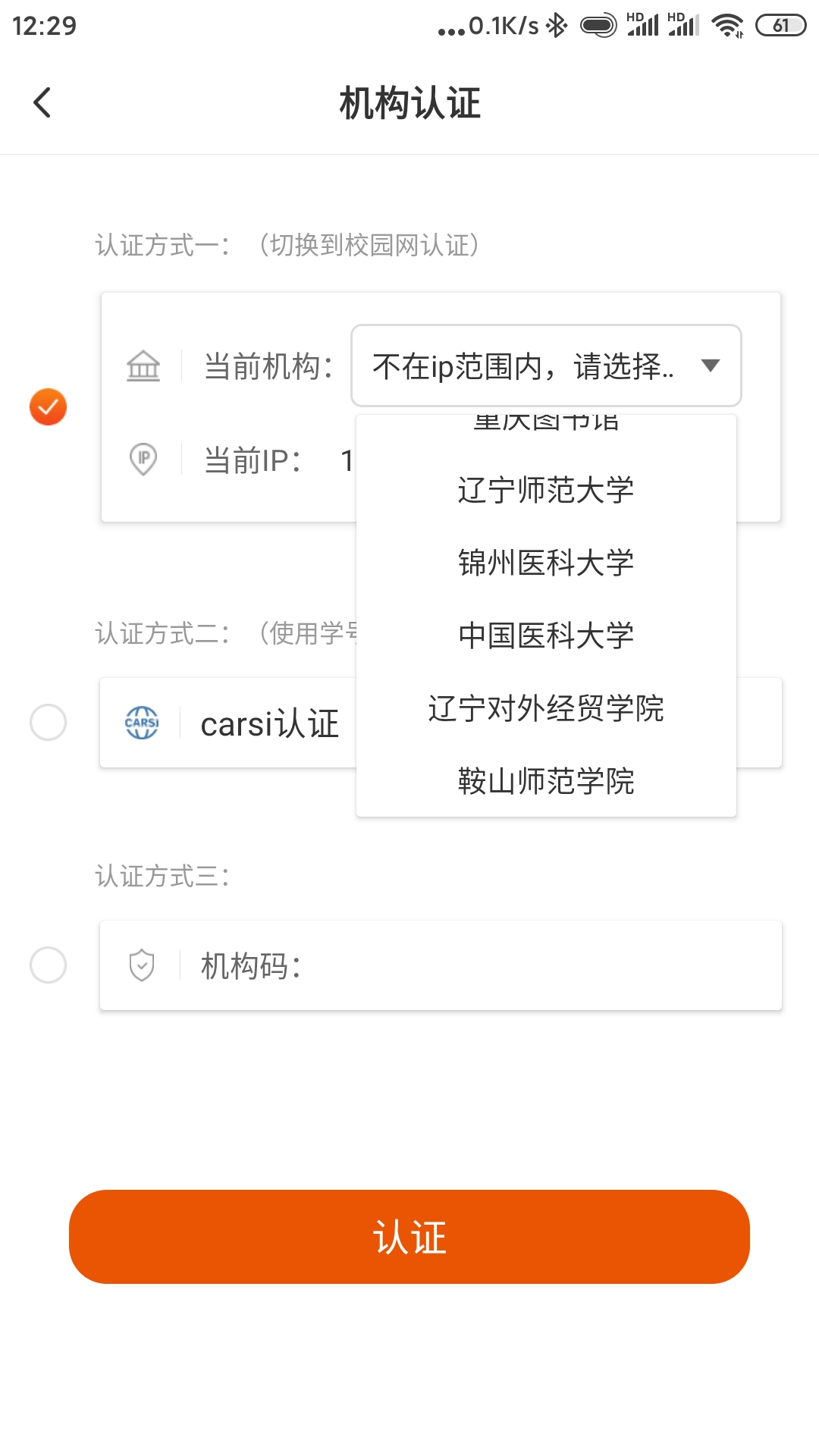Go back from 机构认证 page

42,102
